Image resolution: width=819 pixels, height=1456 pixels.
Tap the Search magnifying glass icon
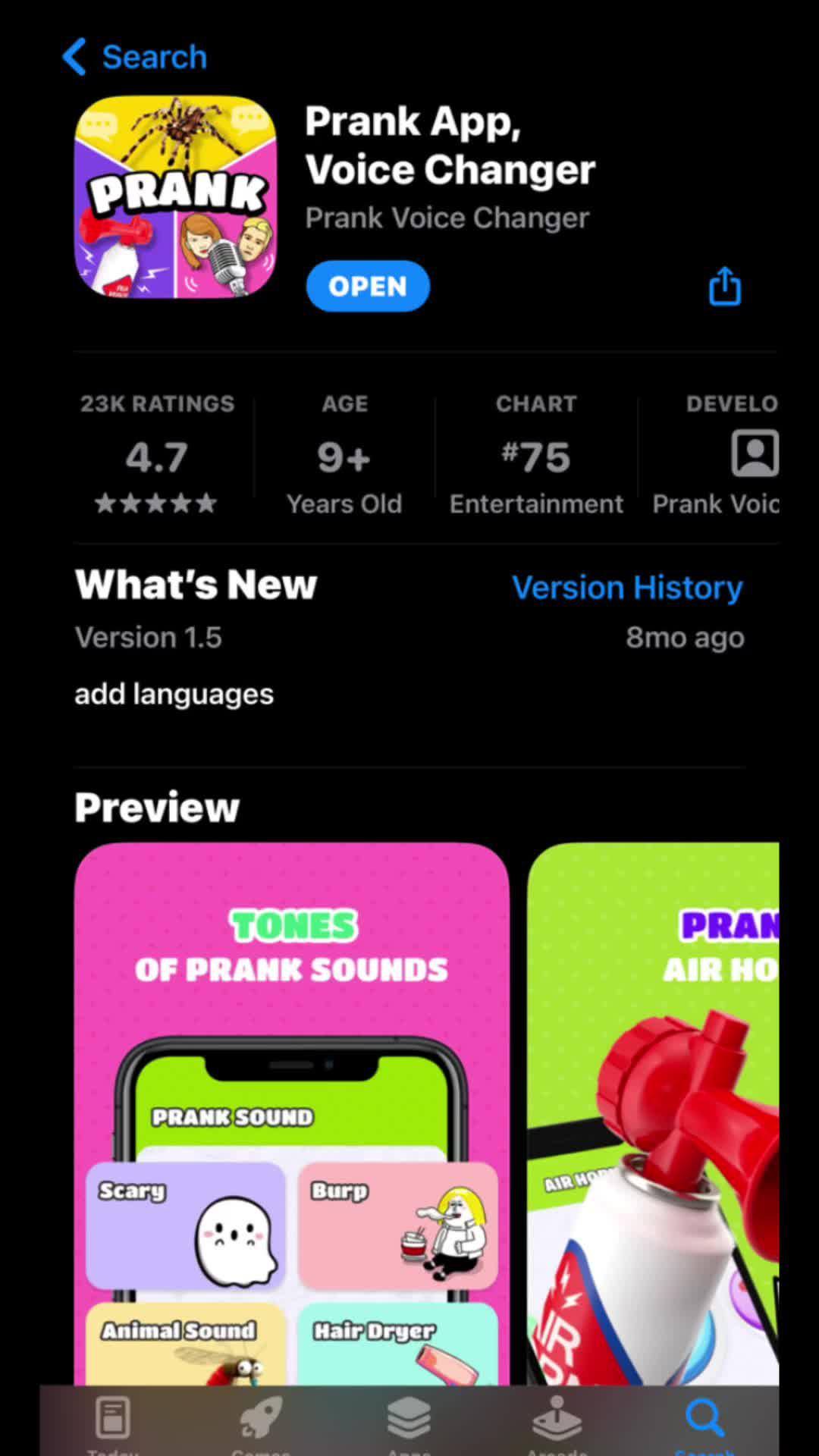coord(704,1416)
